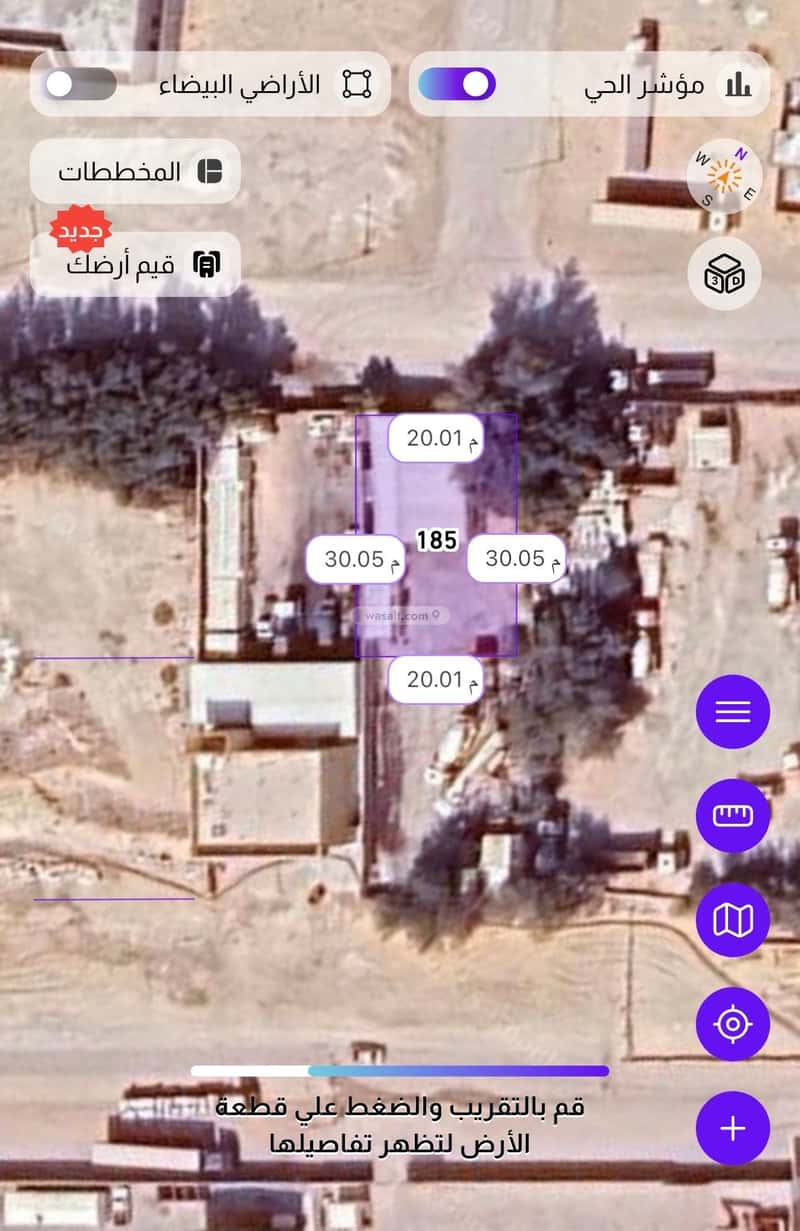
Task: Select the ruler measurement tool
Action: [733, 815]
